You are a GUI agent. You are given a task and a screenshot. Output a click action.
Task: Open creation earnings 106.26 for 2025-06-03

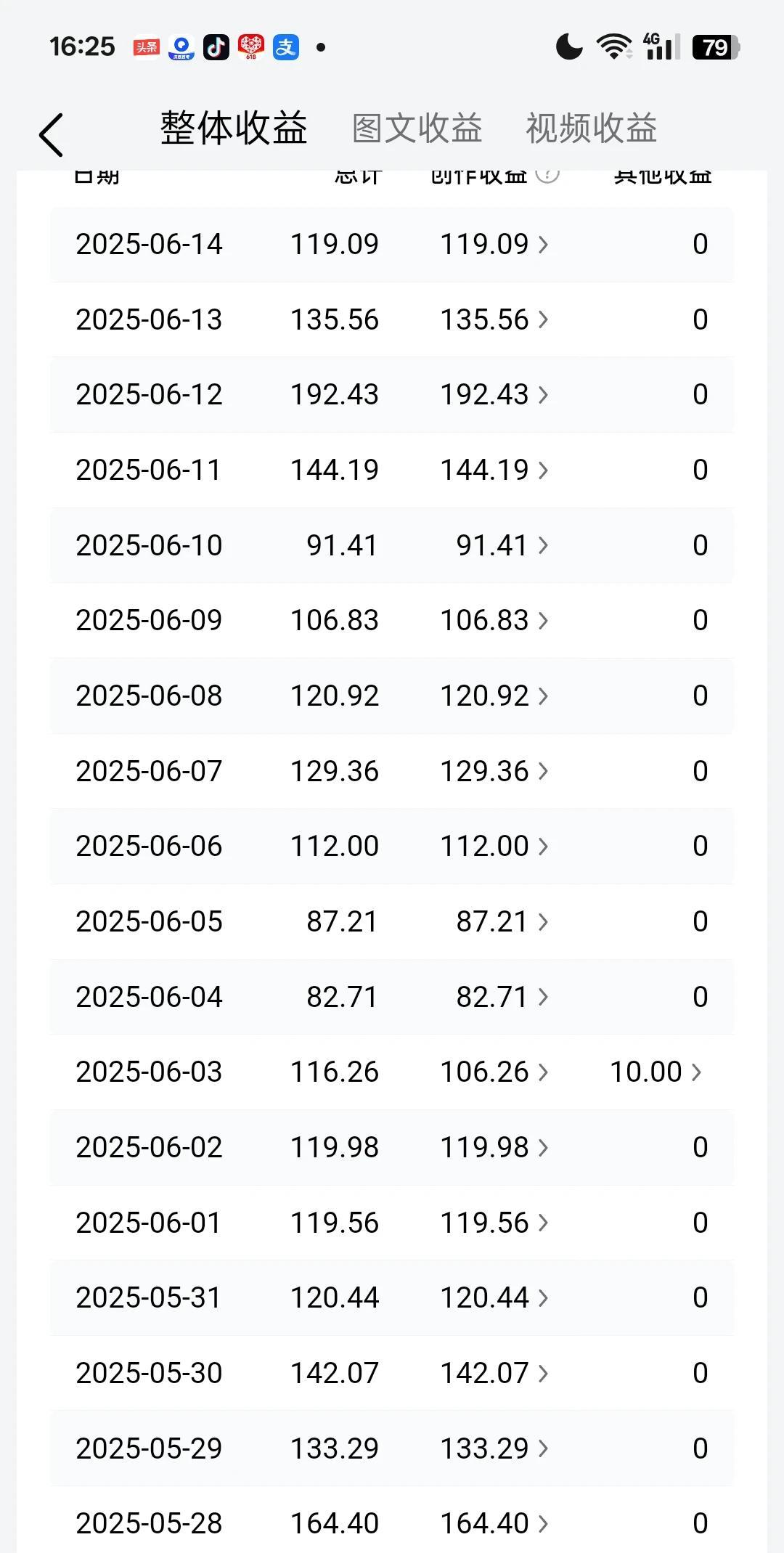click(x=494, y=1072)
